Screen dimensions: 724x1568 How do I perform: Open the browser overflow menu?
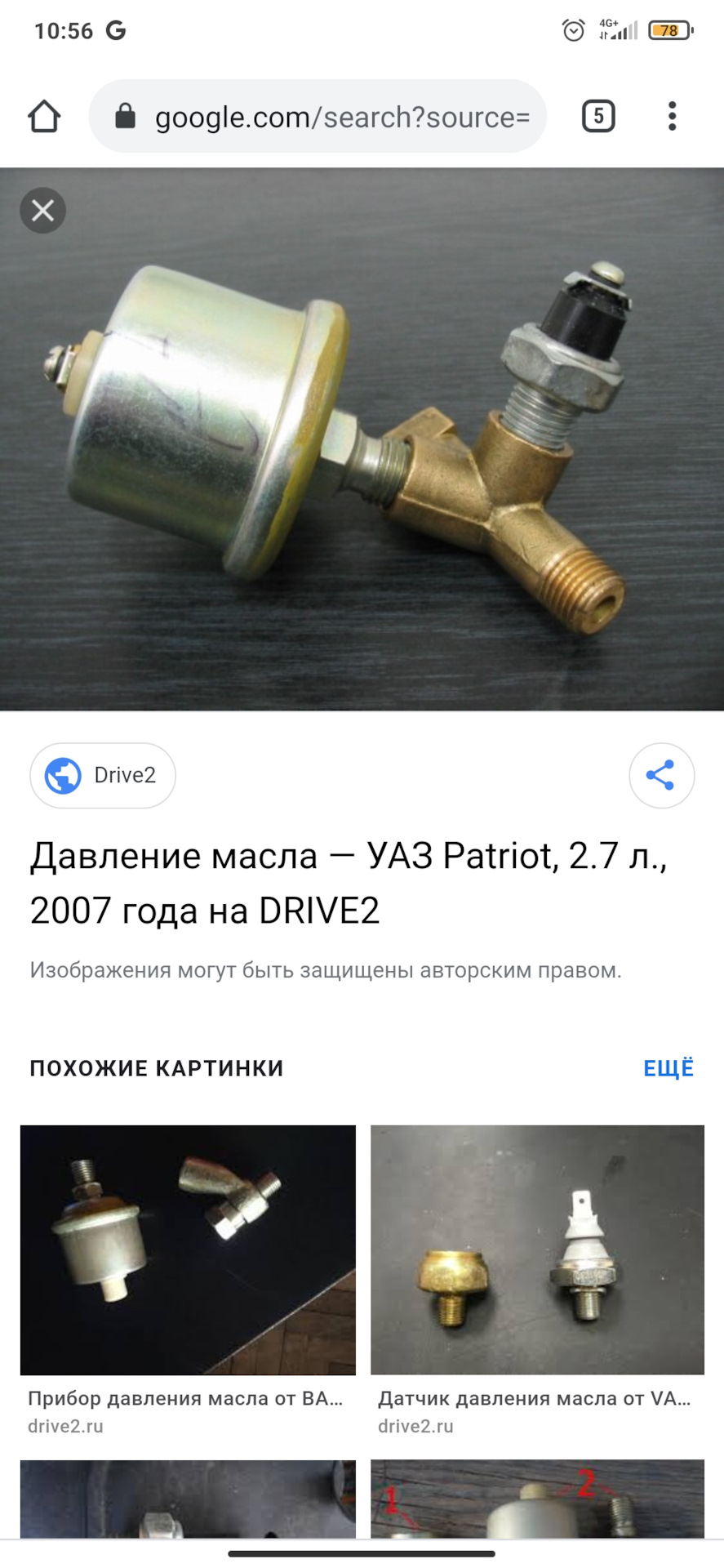point(672,117)
